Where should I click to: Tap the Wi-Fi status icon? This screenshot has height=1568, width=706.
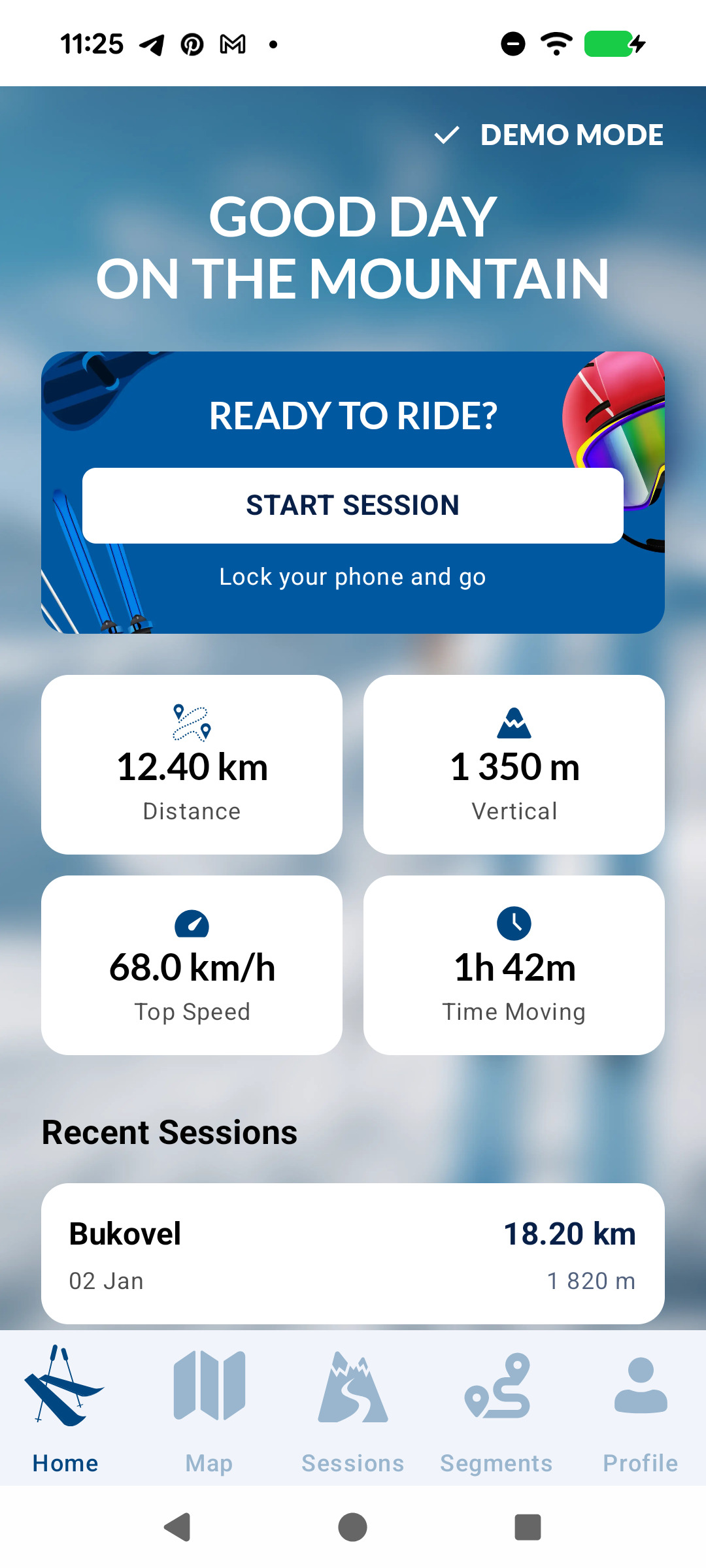click(555, 43)
